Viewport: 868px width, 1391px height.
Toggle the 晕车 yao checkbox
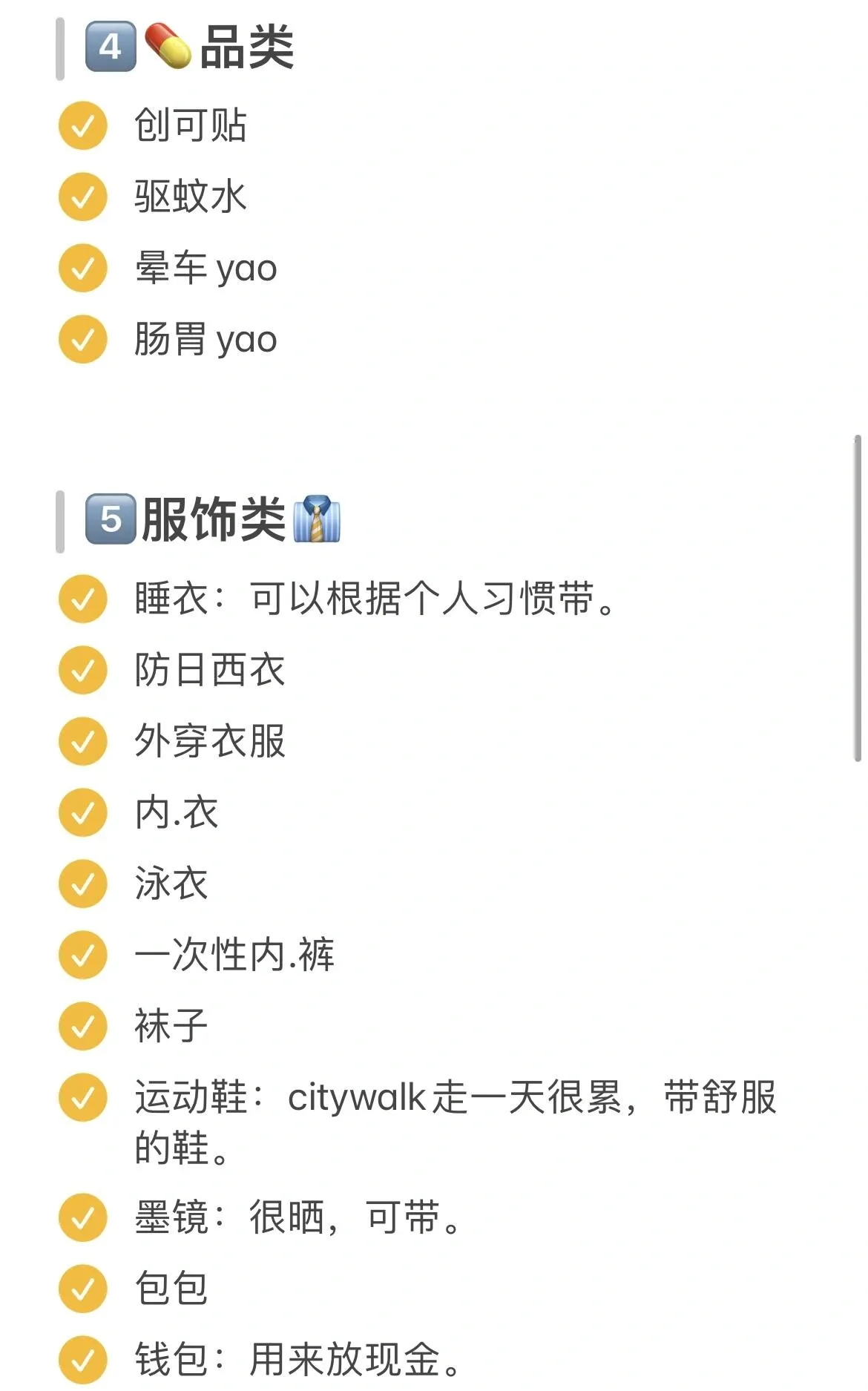[83, 268]
